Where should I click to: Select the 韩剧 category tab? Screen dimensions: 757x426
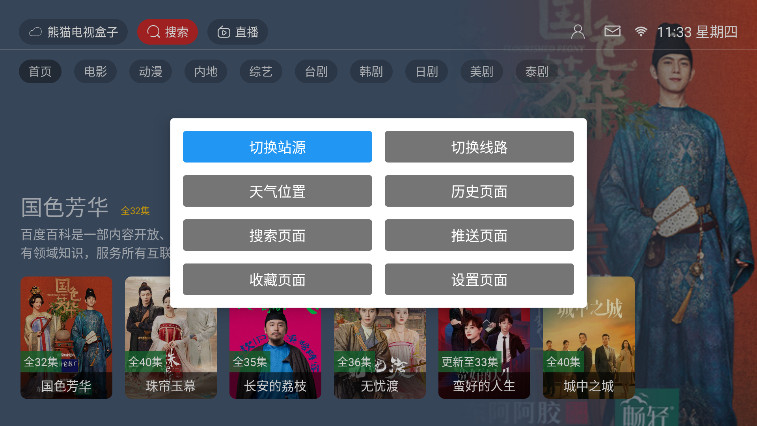371,72
